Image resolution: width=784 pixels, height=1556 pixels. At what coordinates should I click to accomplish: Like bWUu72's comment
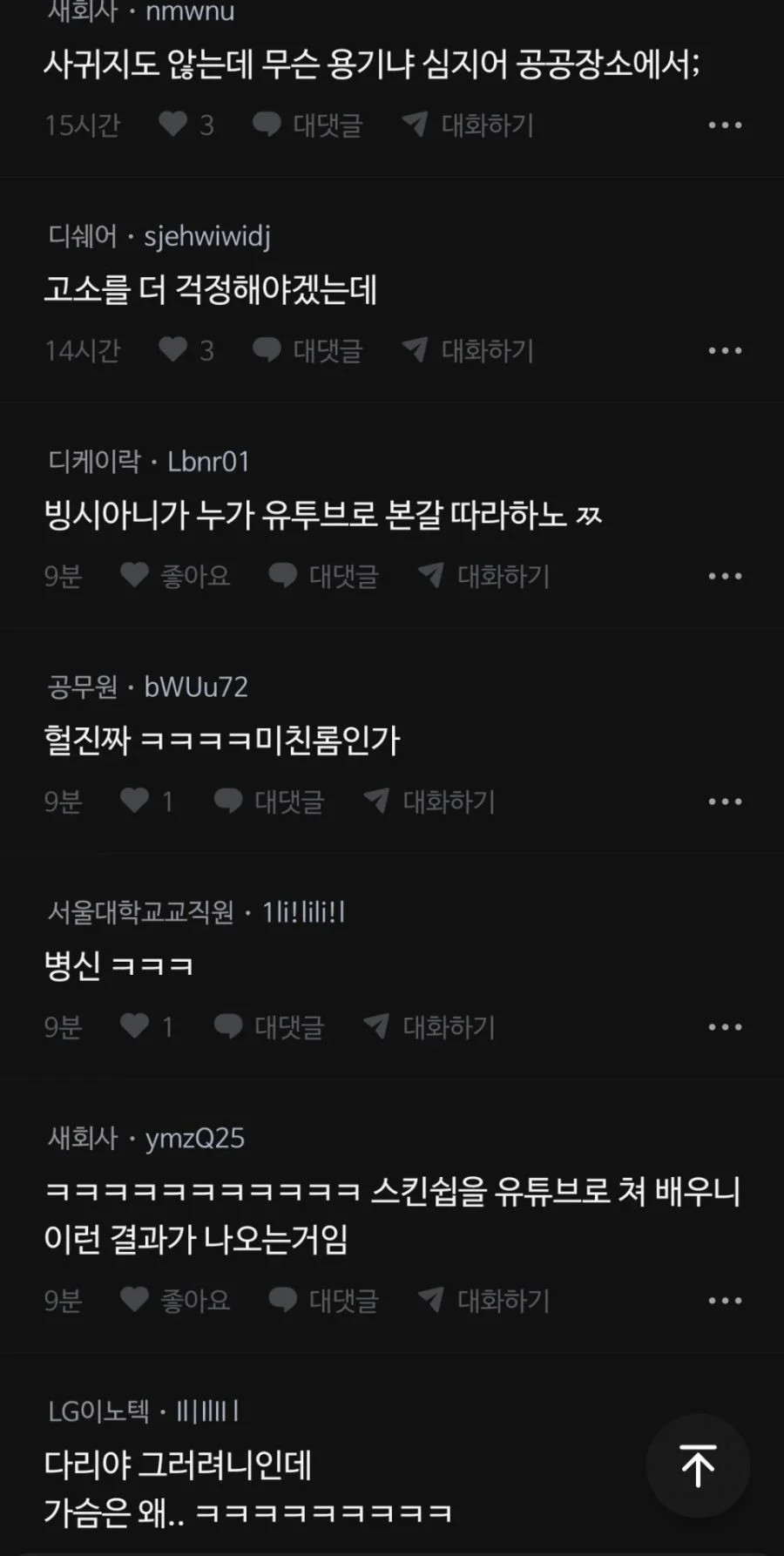(x=136, y=801)
